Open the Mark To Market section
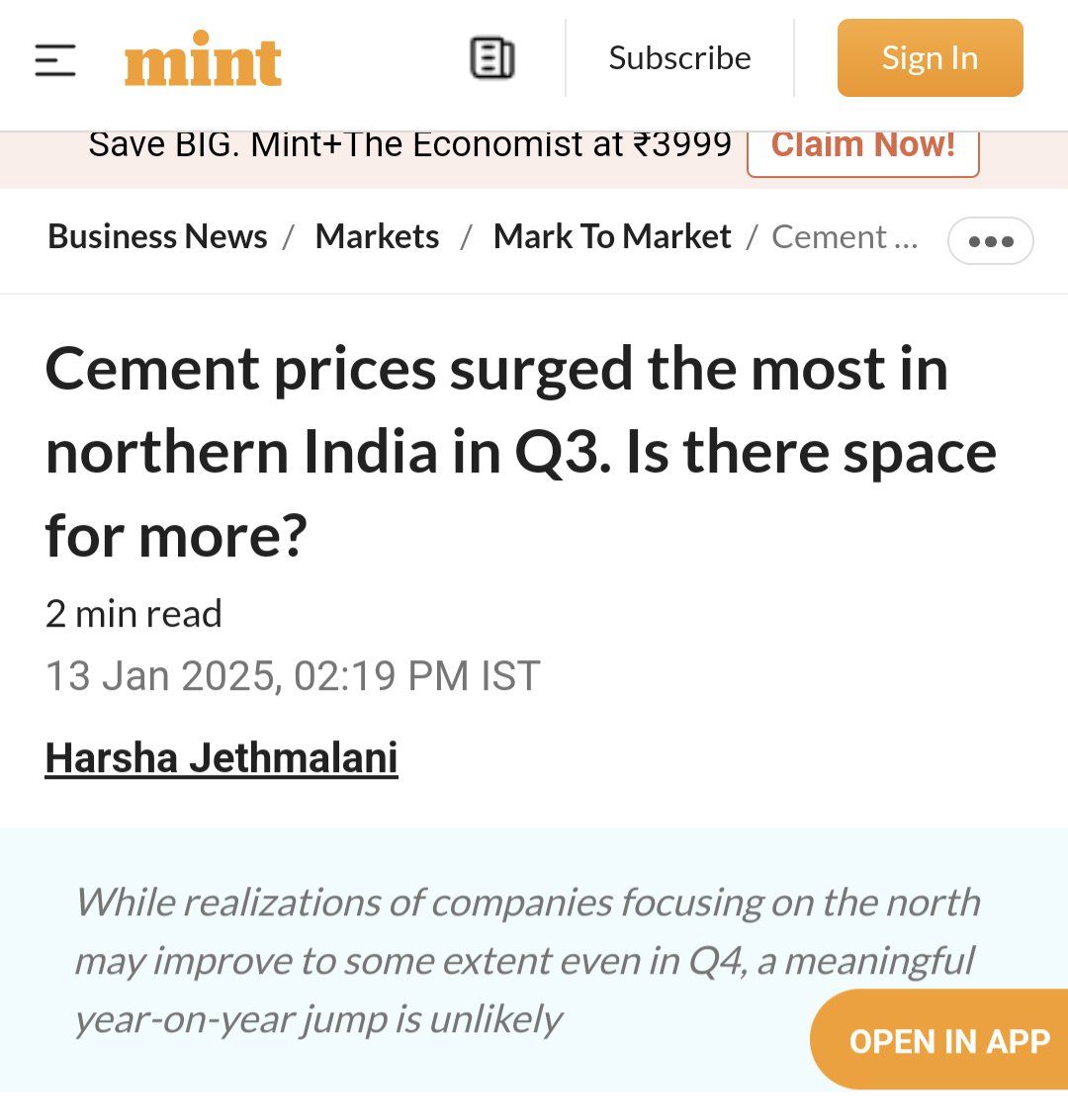 click(612, 237)
